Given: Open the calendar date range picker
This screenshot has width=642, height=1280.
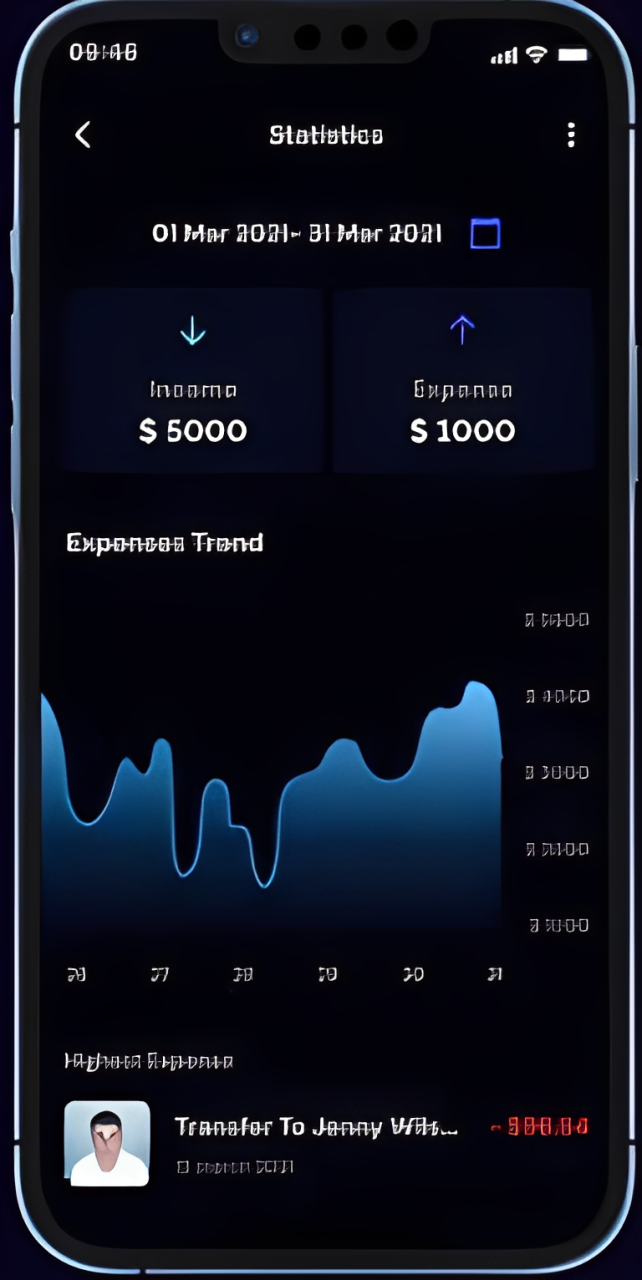Looking at the screenshot, I should (485, 234).
